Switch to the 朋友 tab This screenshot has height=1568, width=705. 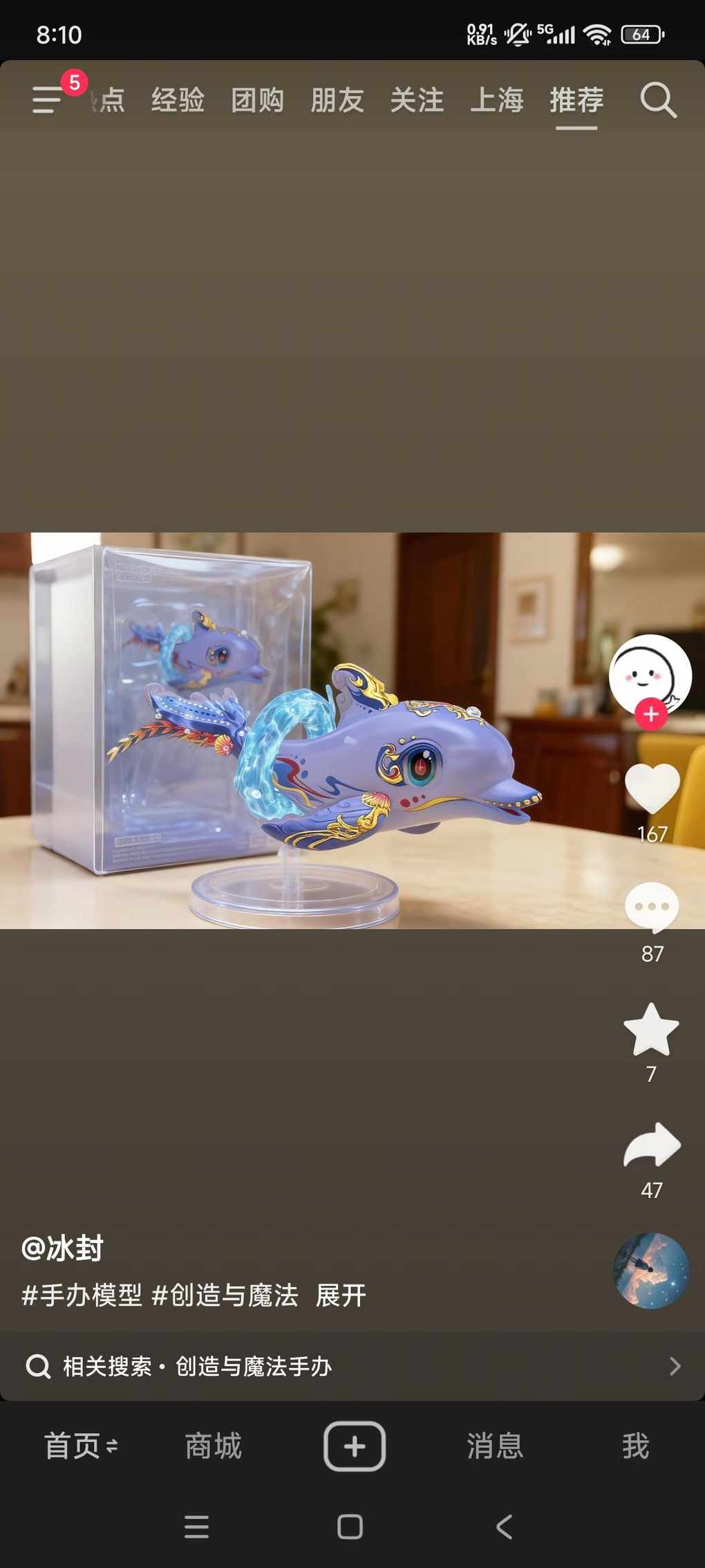[337, 101]
